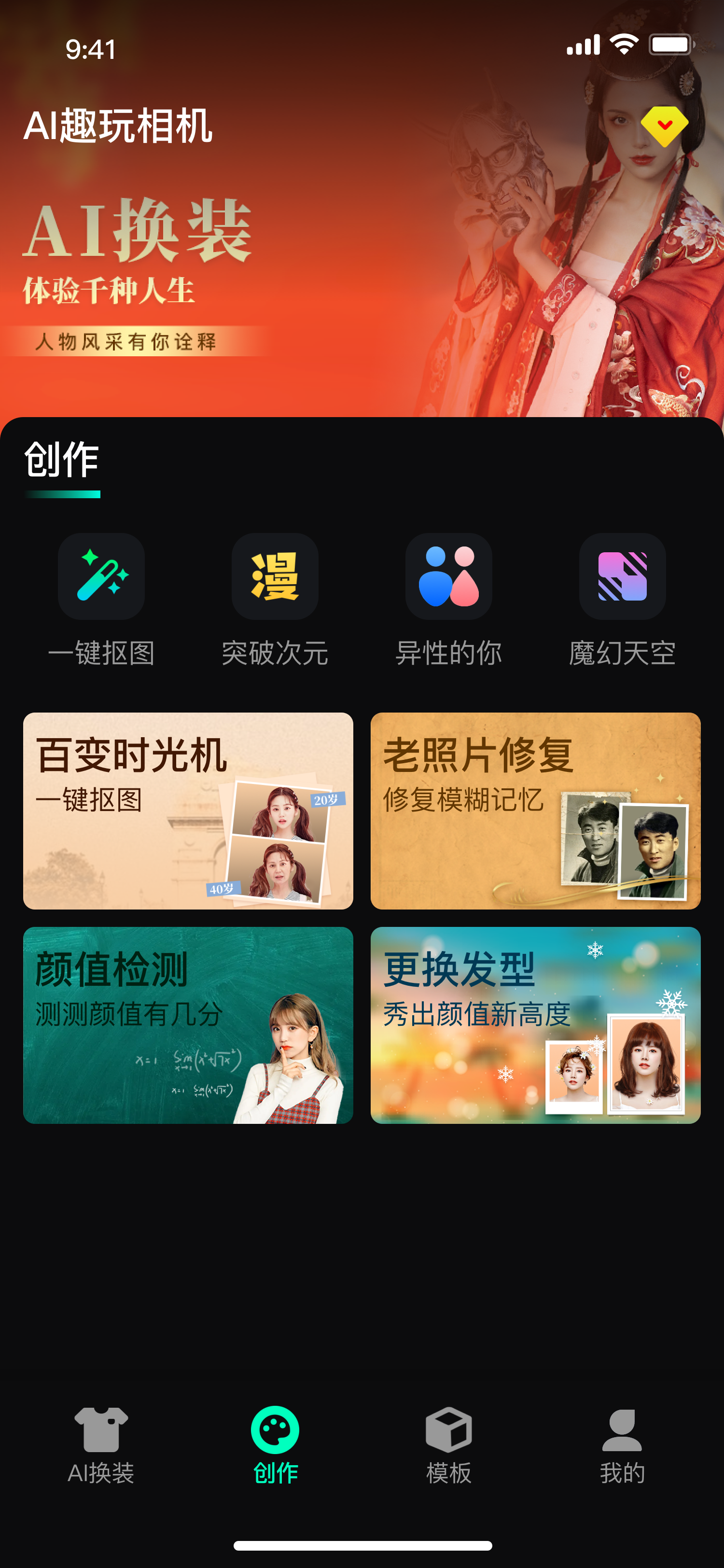Open the 更换发型 hairstyle card
Image resolution: width=724 pixels, height=1568 pixels.
click(535, 1025)
